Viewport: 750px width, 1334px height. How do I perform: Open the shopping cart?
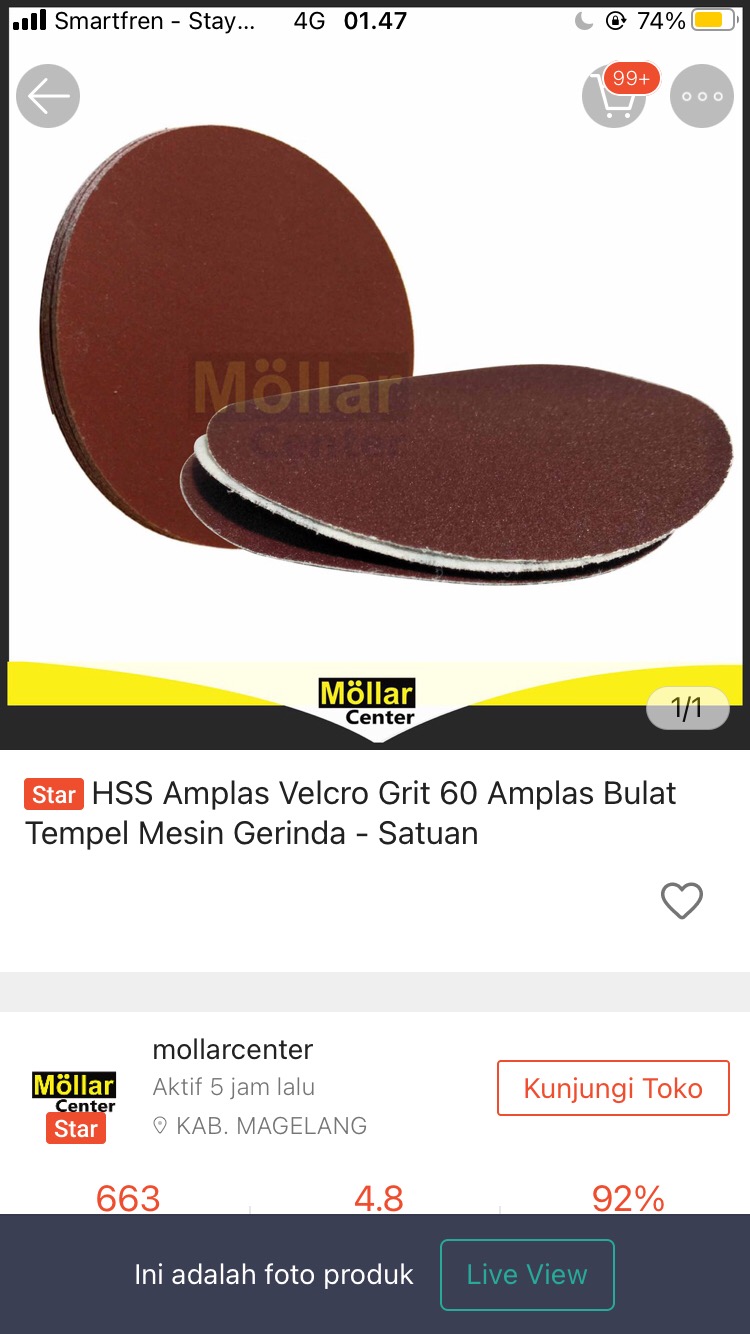(x=613, y=100)
